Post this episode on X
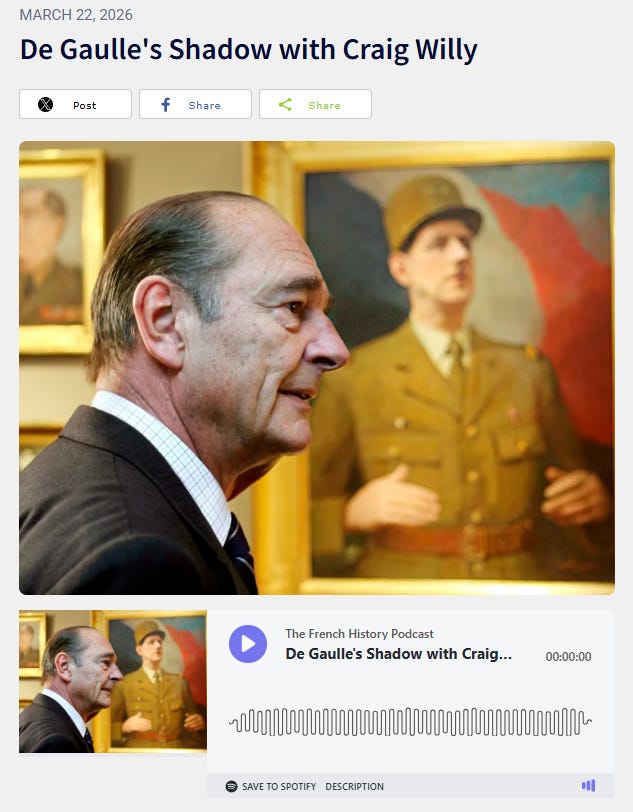633x812 pixels. 75,104
